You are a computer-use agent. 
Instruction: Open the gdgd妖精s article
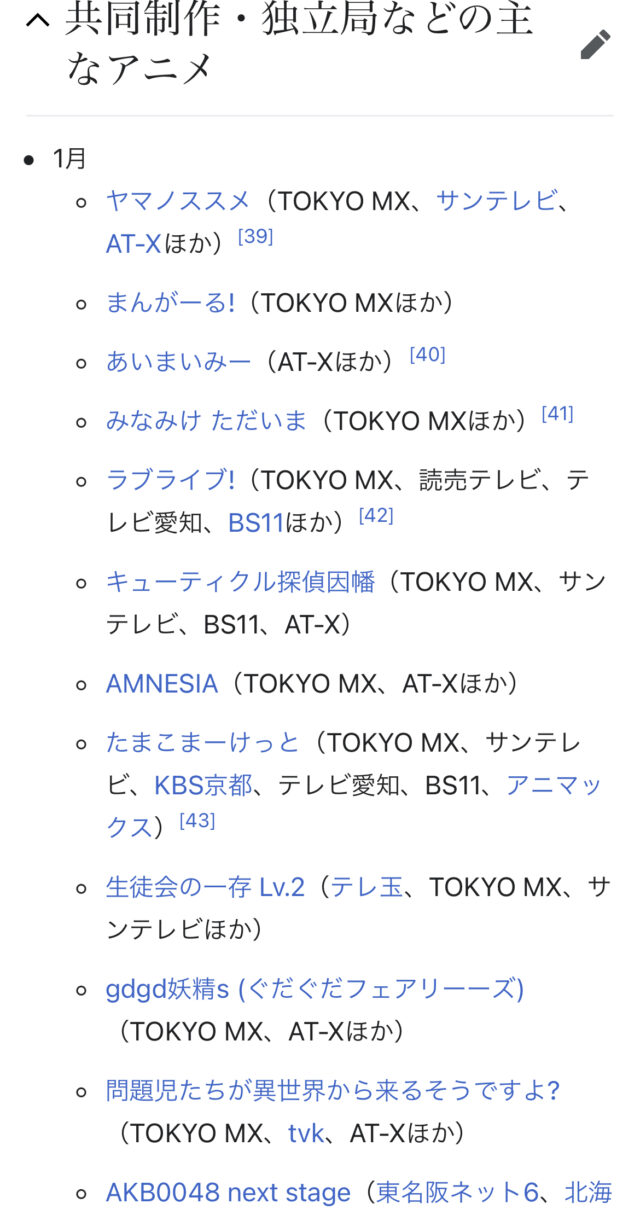[314, 989]
